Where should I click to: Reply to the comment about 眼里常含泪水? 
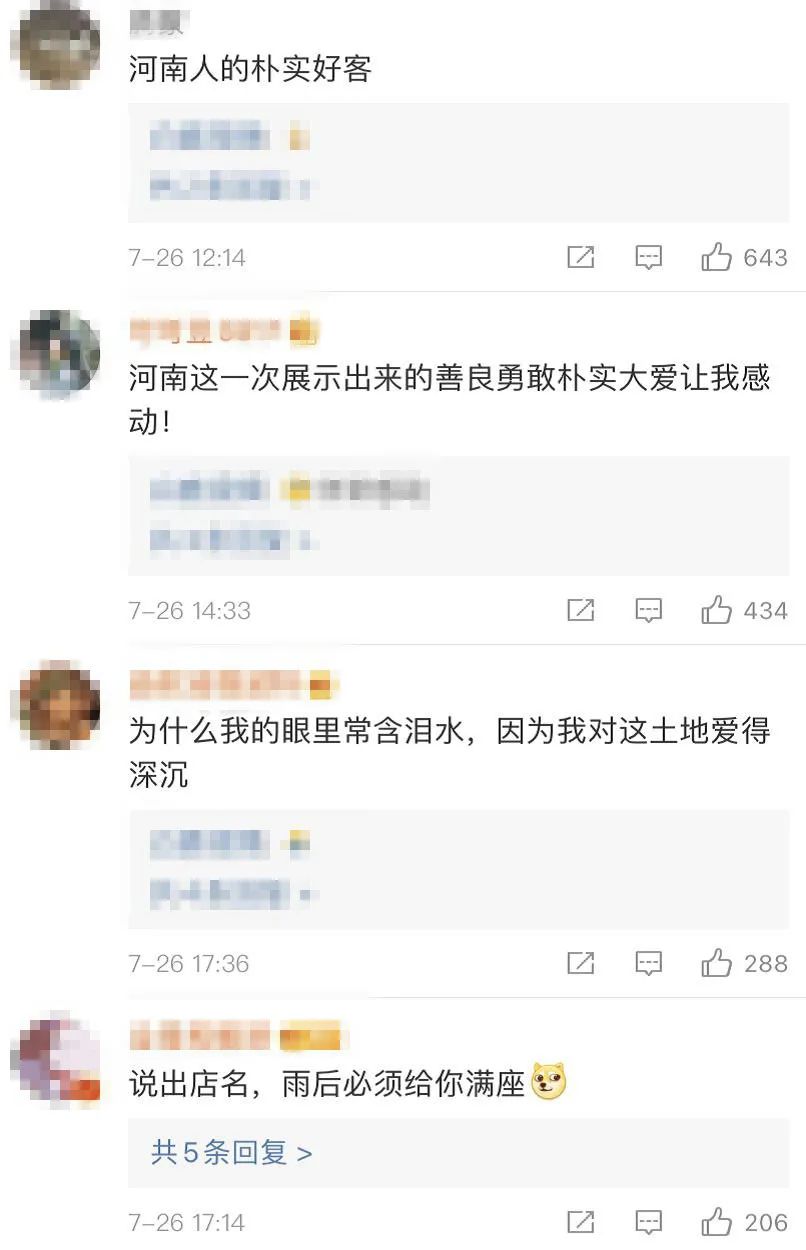pos(649,963)
